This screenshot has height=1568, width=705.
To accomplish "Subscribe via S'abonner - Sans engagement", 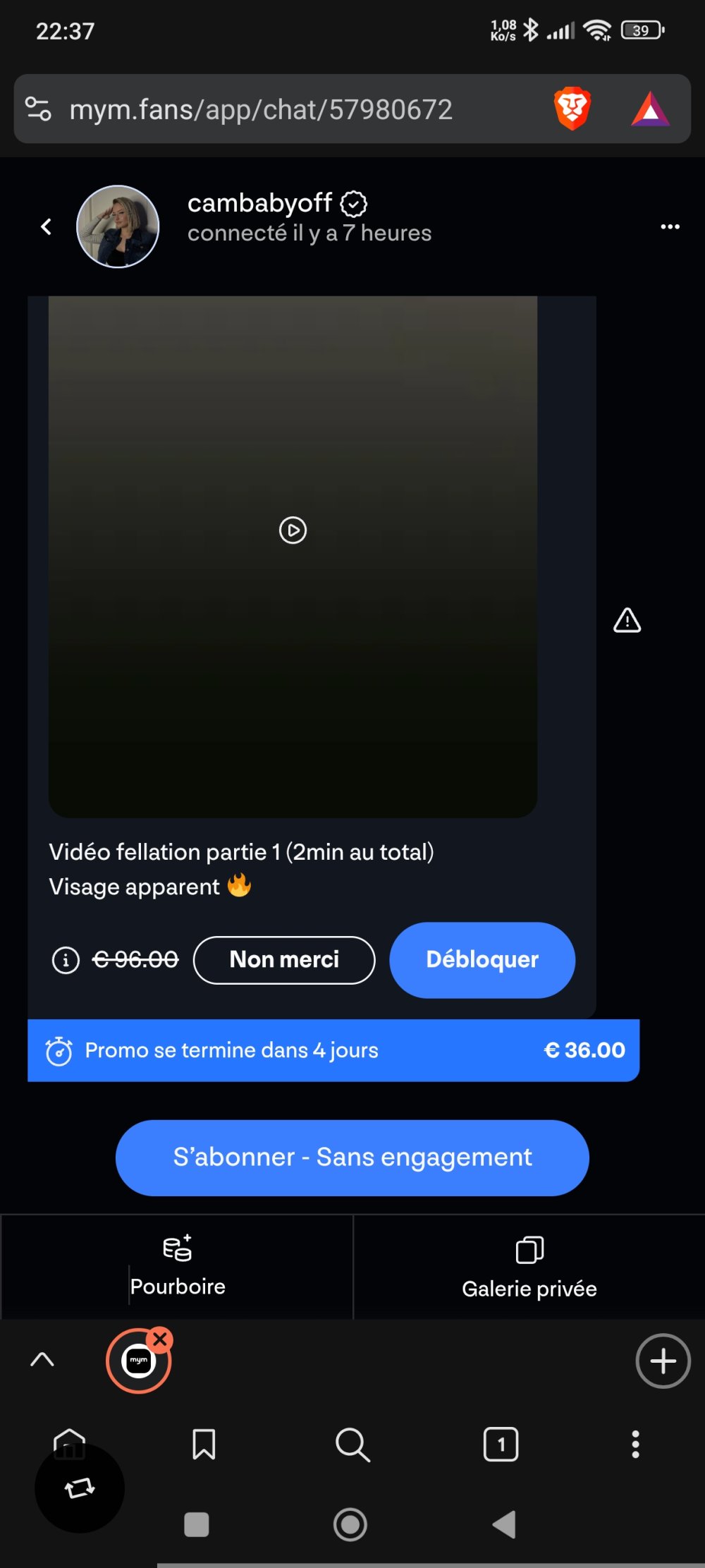I will click(x=352, y=1157).
